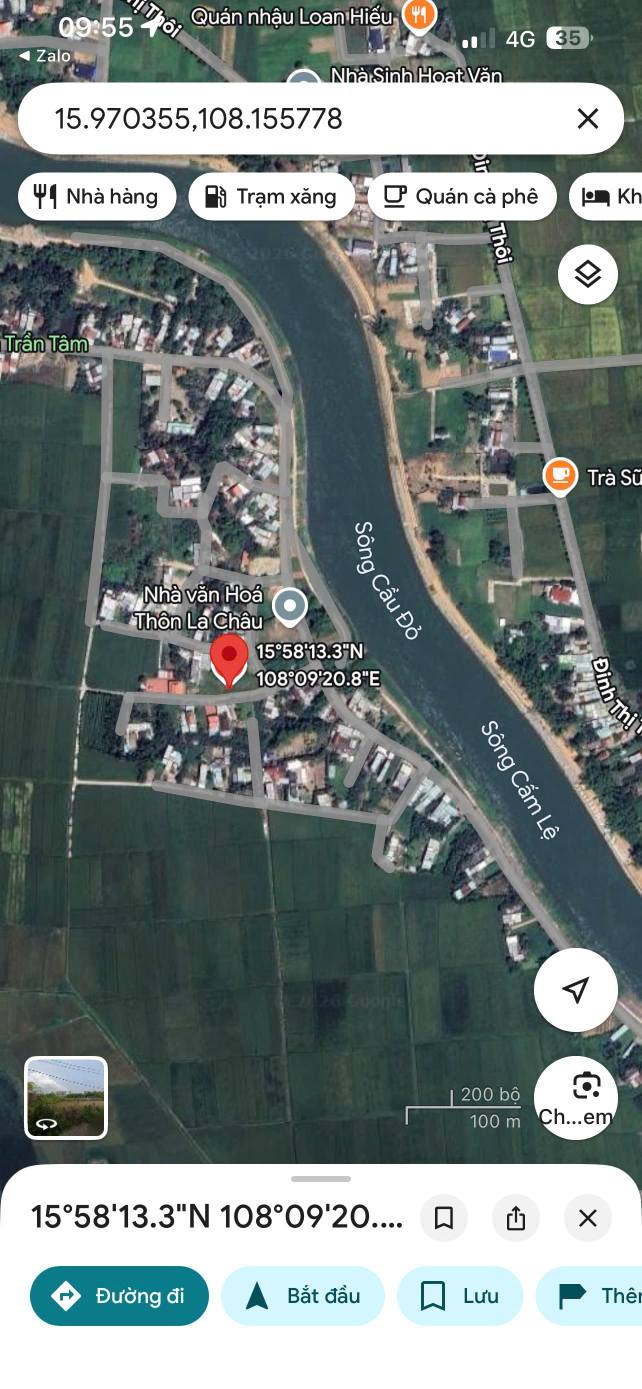Filter by Trạm xăng
This screenshot has height=1389, width=642.
click(x=271, y=196)
